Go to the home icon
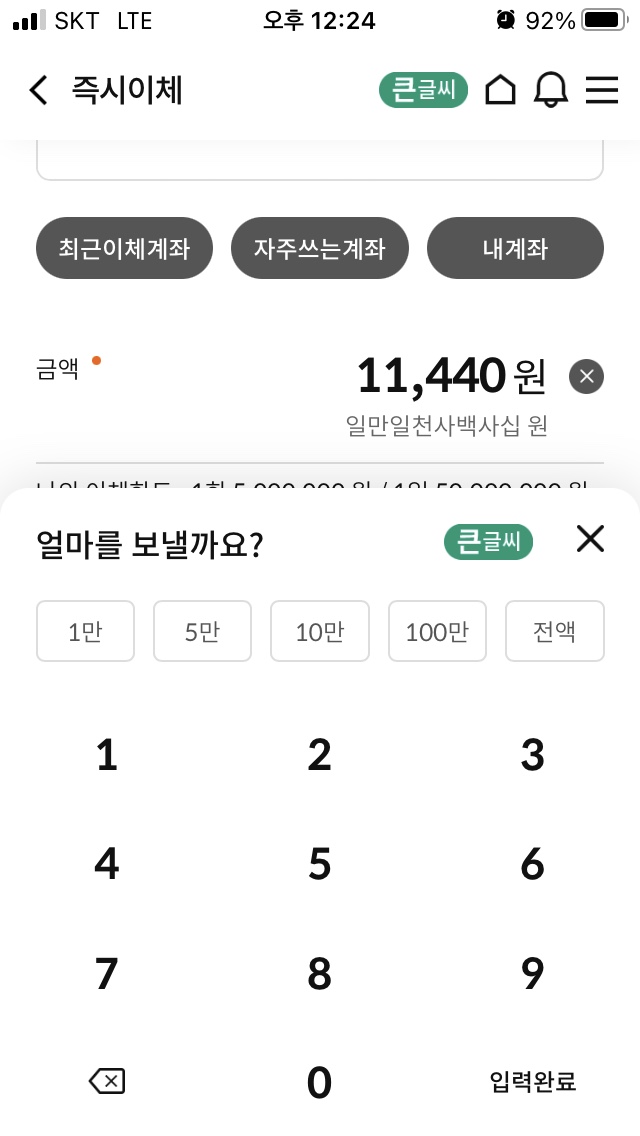 tap(500, 91)
